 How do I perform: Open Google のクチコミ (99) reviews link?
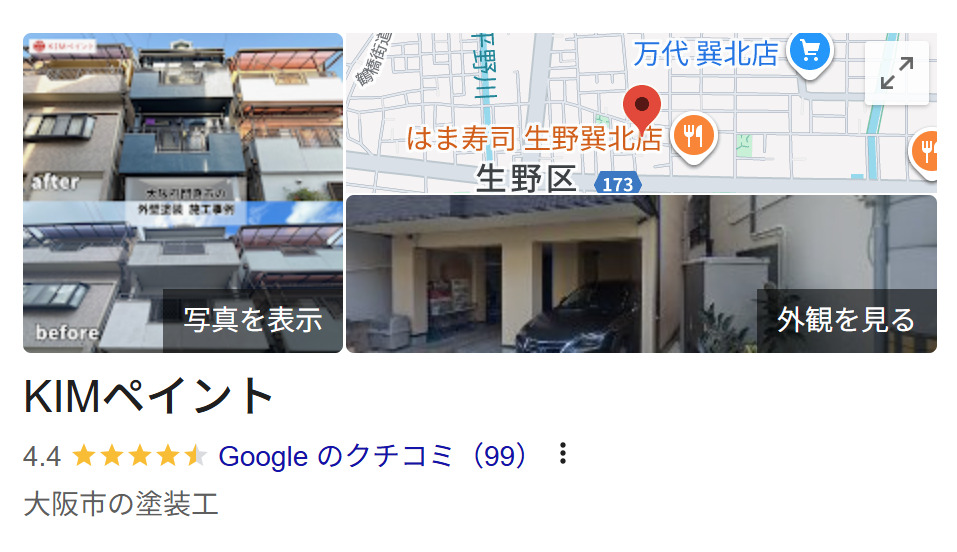tap(373, 456)
